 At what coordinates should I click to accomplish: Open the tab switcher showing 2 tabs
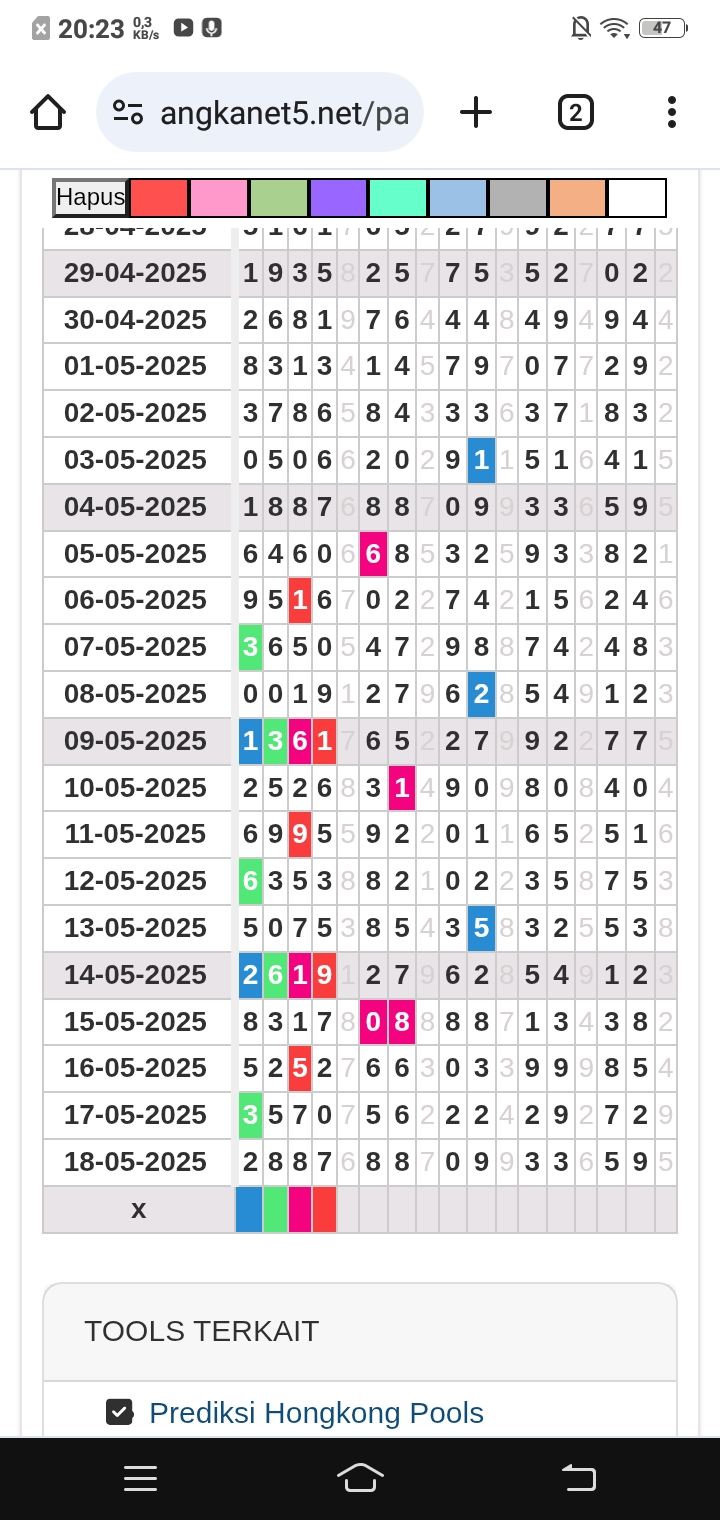coord(575,112)
